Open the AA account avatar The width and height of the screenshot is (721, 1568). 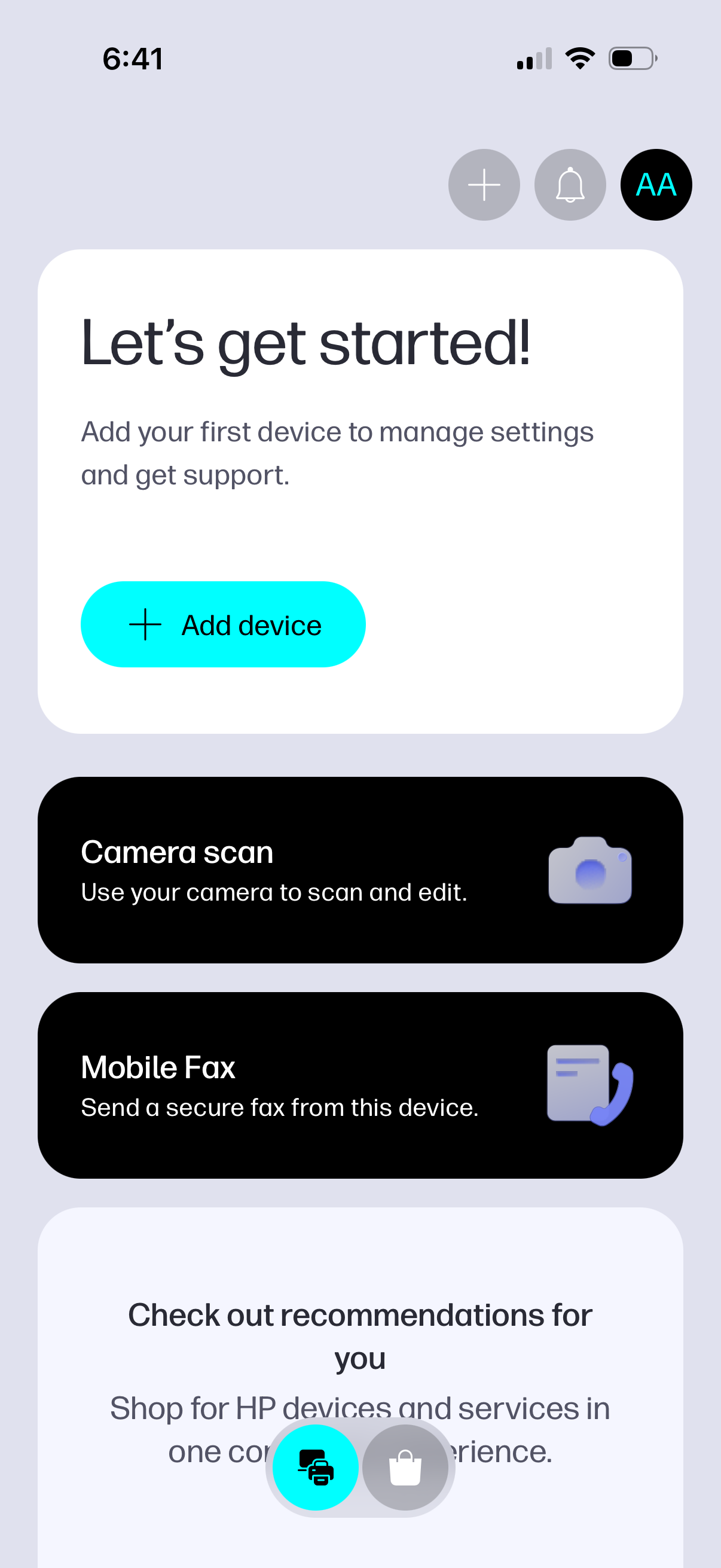tap(655, 185)
